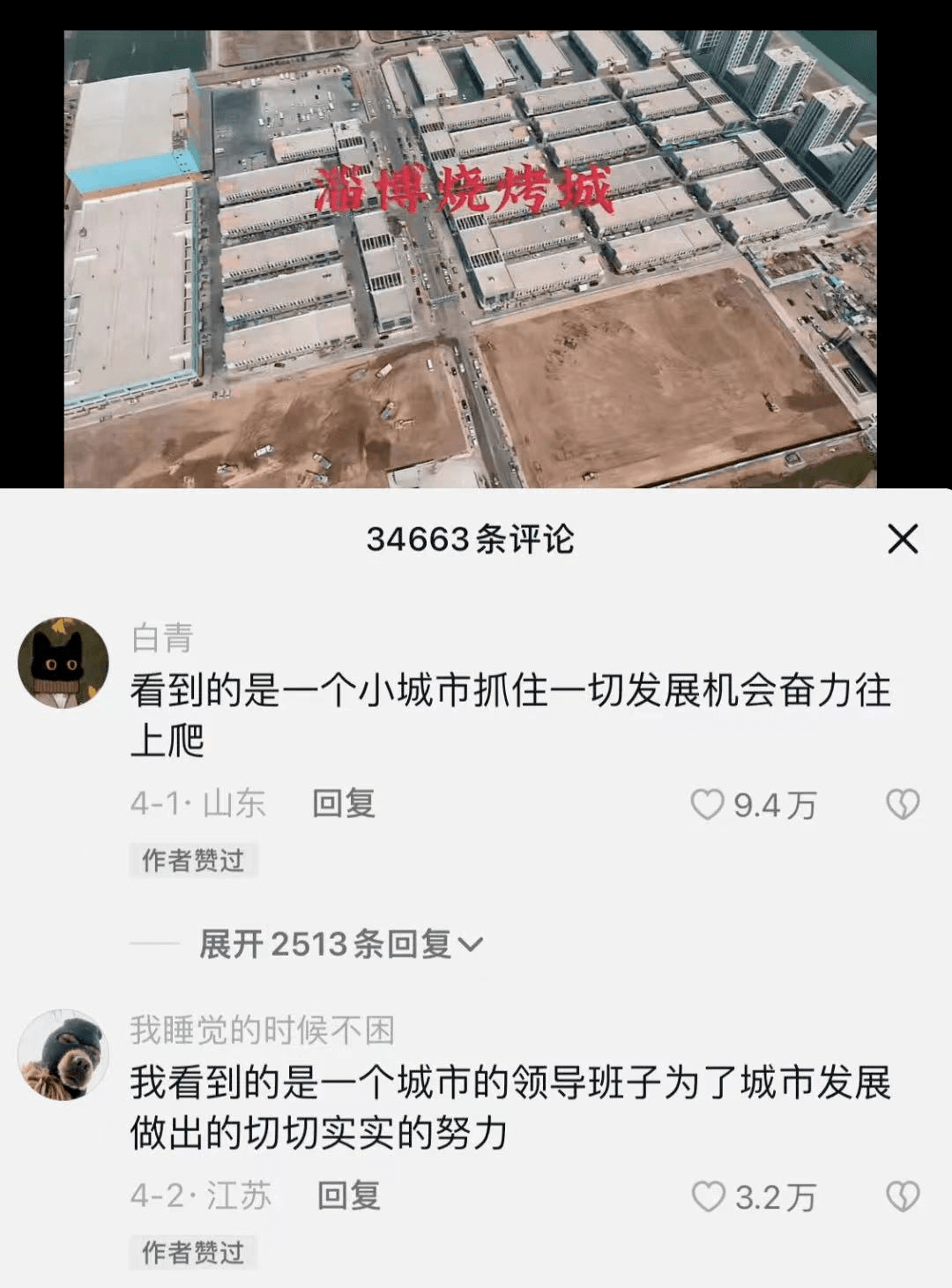
Task: Open 白青's profile avatar
Action: [x=63, y=662]
